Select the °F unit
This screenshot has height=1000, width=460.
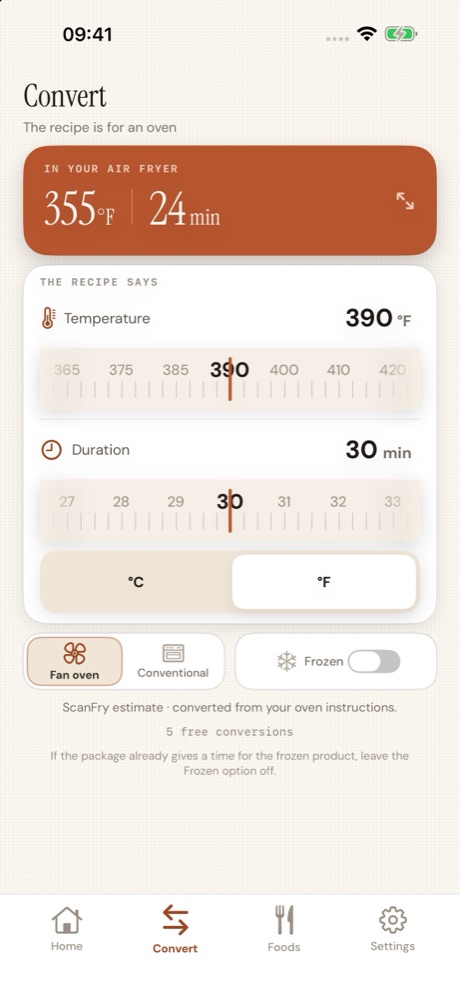(x=323, y=582)
